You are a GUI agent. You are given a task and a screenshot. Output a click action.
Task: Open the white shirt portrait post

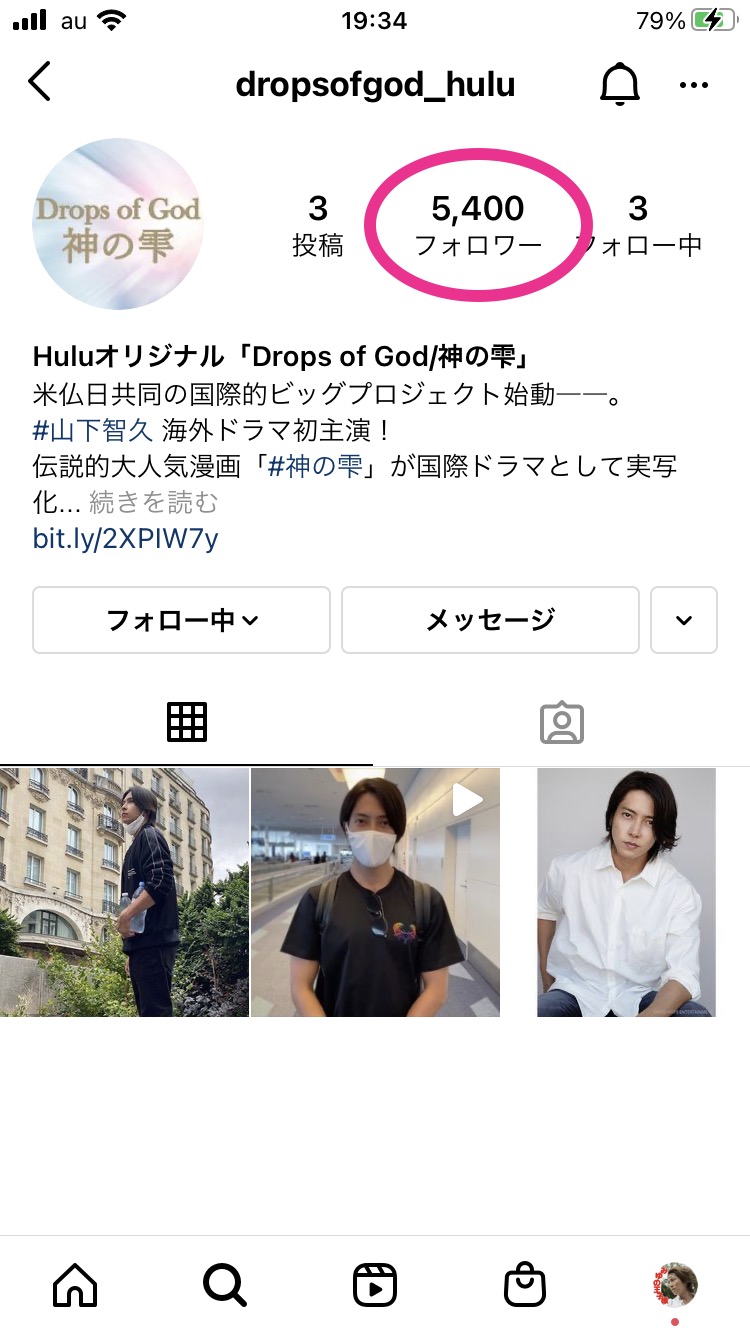tap(626, 892)
